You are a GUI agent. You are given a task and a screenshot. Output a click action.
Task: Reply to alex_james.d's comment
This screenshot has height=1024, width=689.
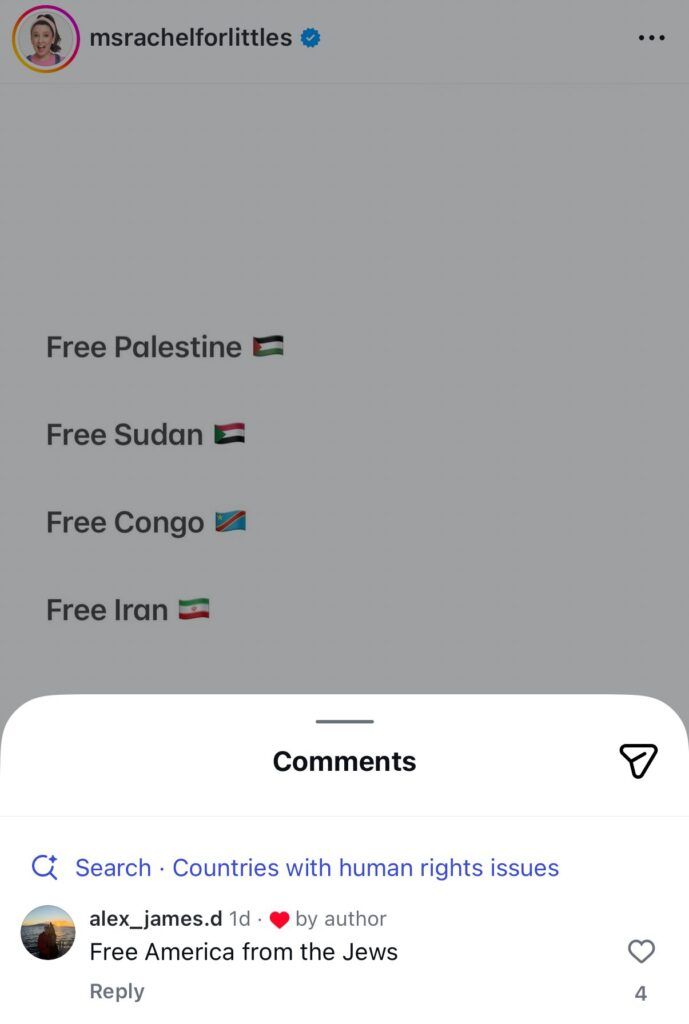[x=117, y=991]
